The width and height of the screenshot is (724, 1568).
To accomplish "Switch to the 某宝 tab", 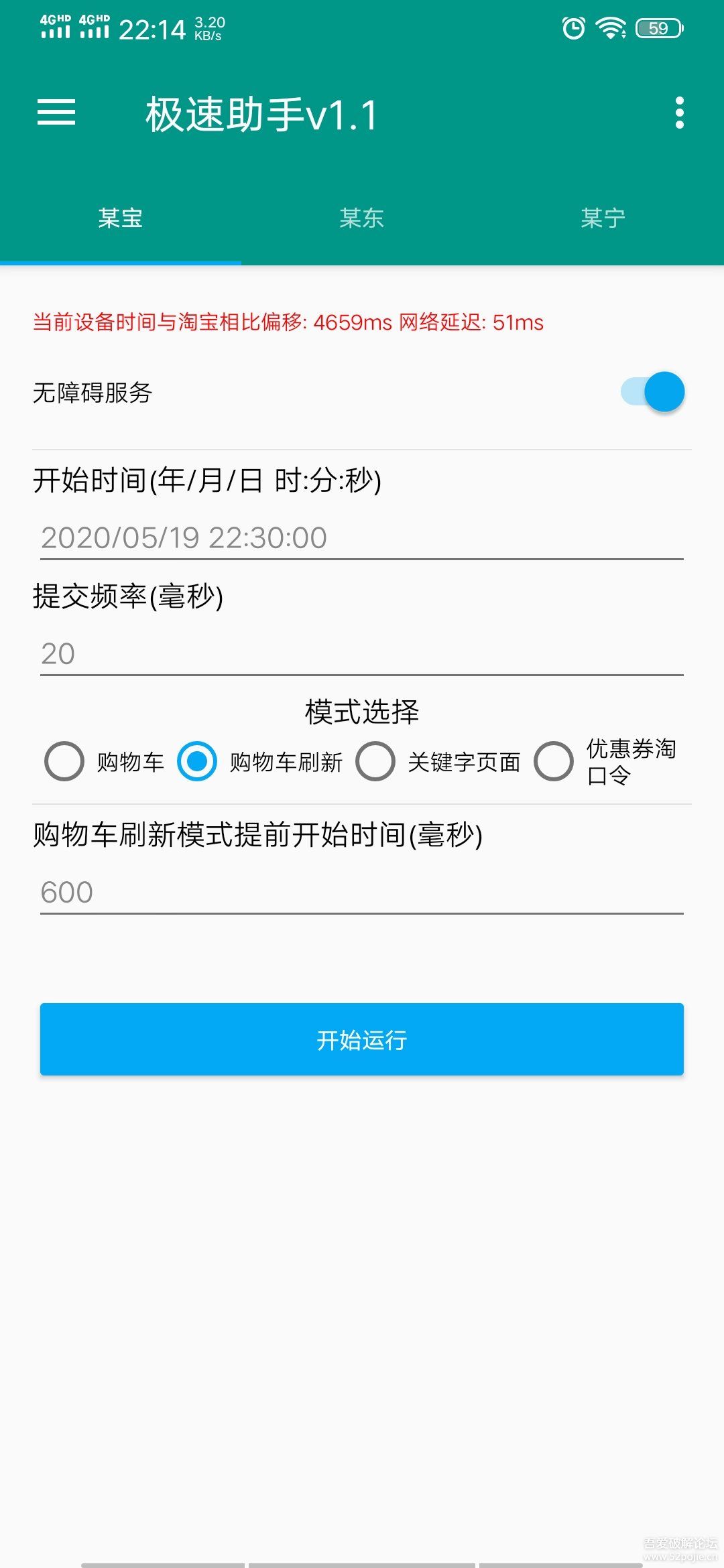I will [x=121, y=218].
